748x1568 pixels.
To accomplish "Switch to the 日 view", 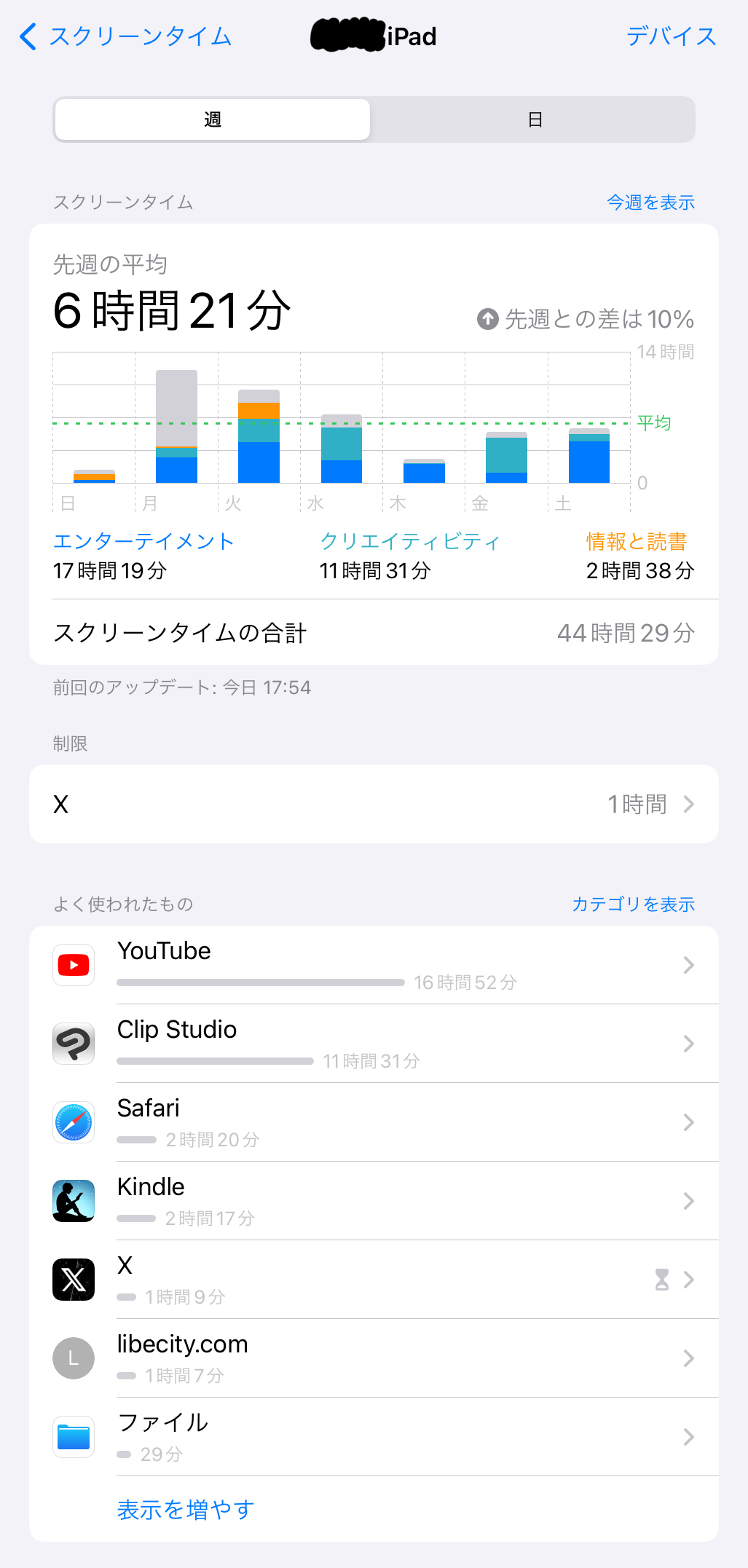I will coord(535,119).
